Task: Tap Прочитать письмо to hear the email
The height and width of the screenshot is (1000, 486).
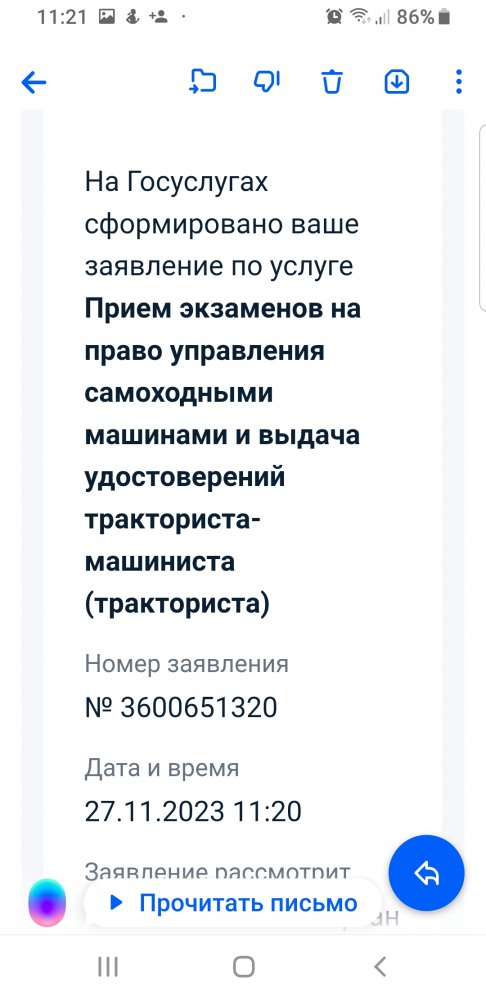Action: [x=233, y=902]
